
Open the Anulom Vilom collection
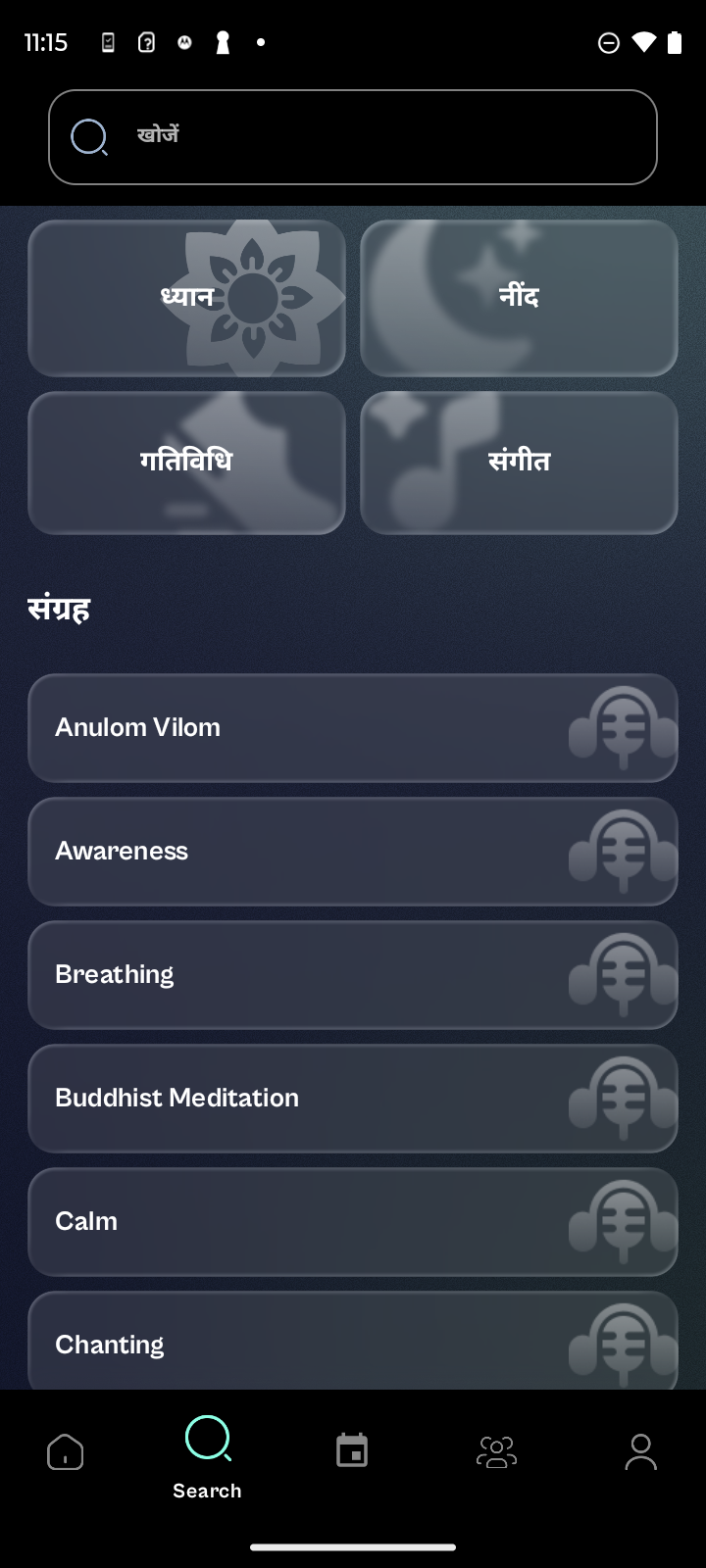pyautogui.click(x=353, y=728)
